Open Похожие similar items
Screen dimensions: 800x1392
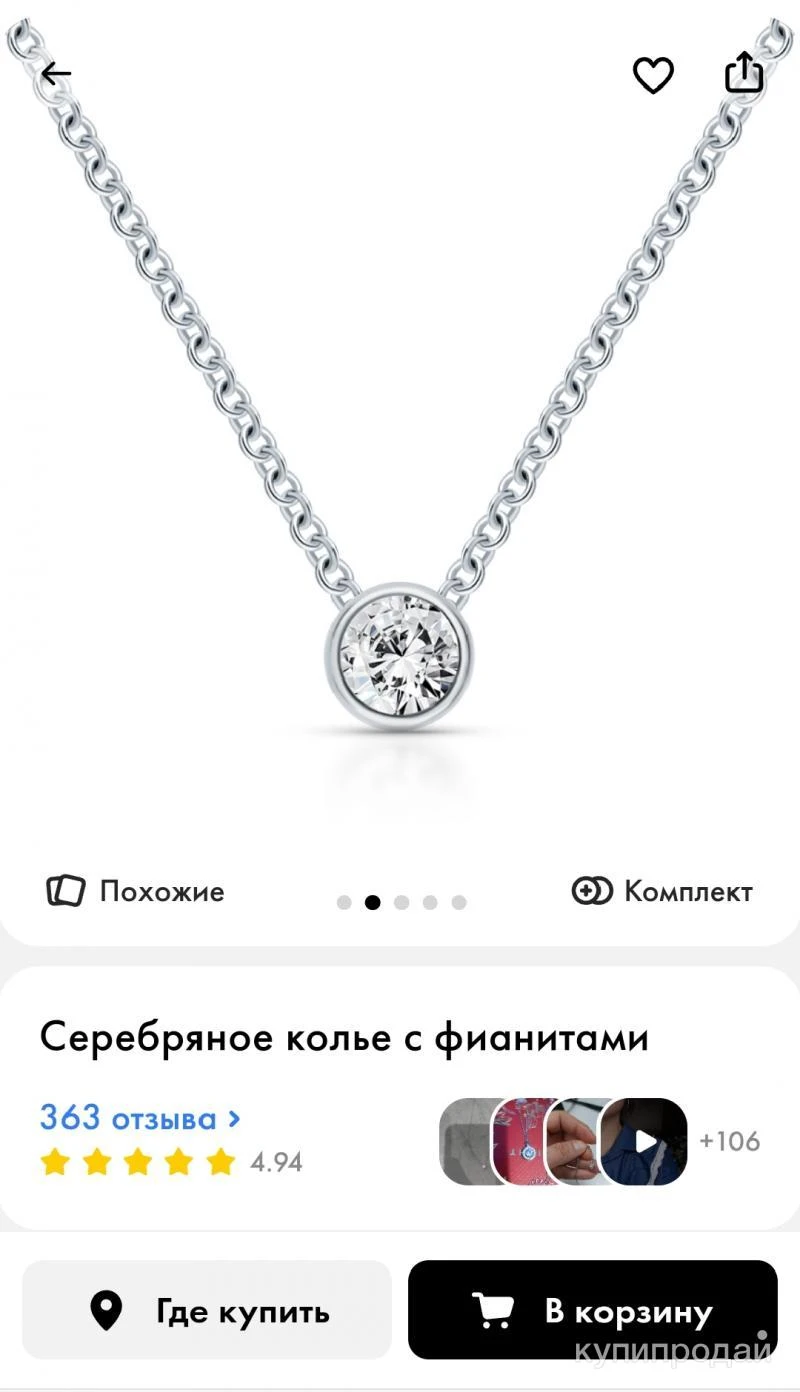click(135, 891)
